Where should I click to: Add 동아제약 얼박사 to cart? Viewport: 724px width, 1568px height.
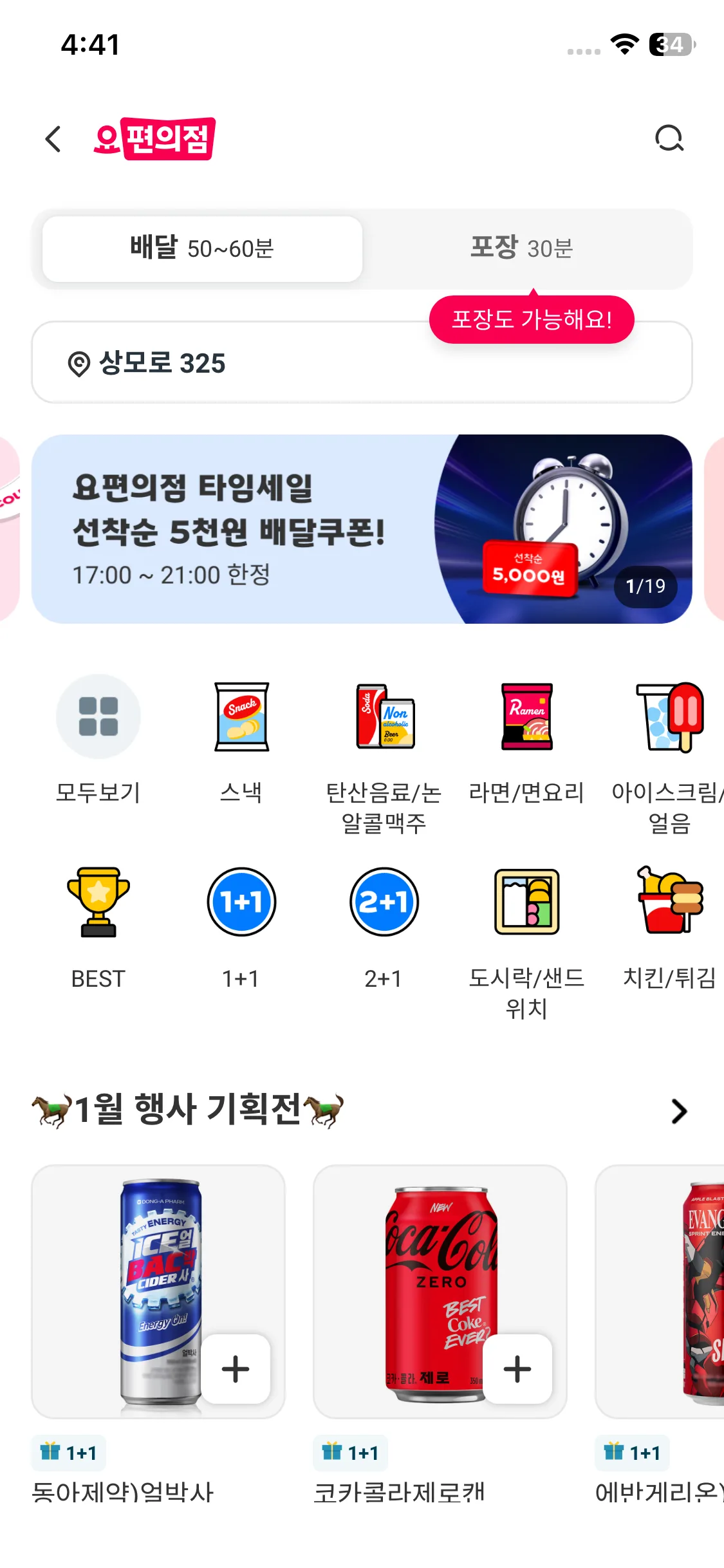[236, 1368]
